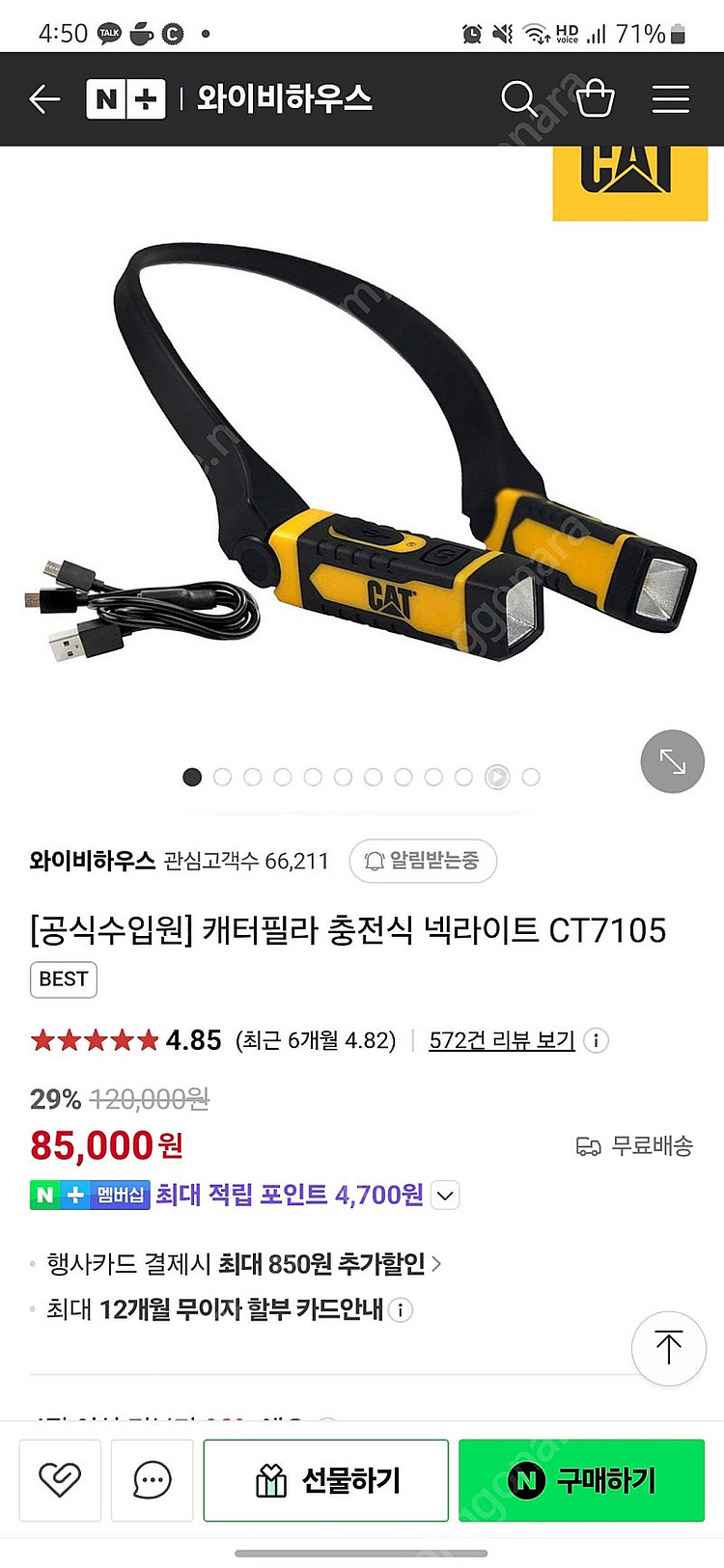The width and height of the screenshot is (724, 1568).
Task: Jump to the video slide indicator
Action: (496, 777)
